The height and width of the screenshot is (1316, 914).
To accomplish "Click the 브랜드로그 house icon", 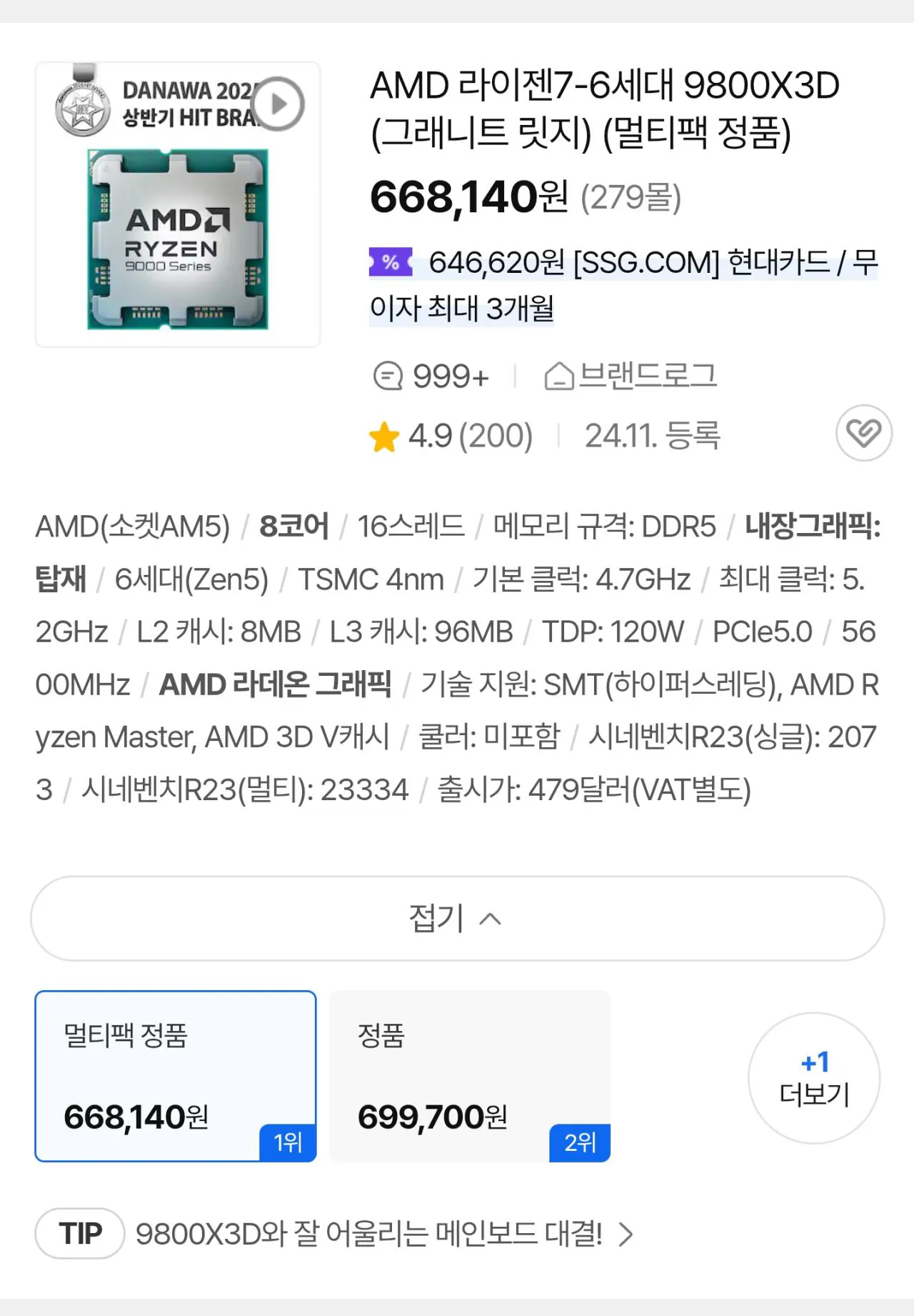I will click(561, 374).
